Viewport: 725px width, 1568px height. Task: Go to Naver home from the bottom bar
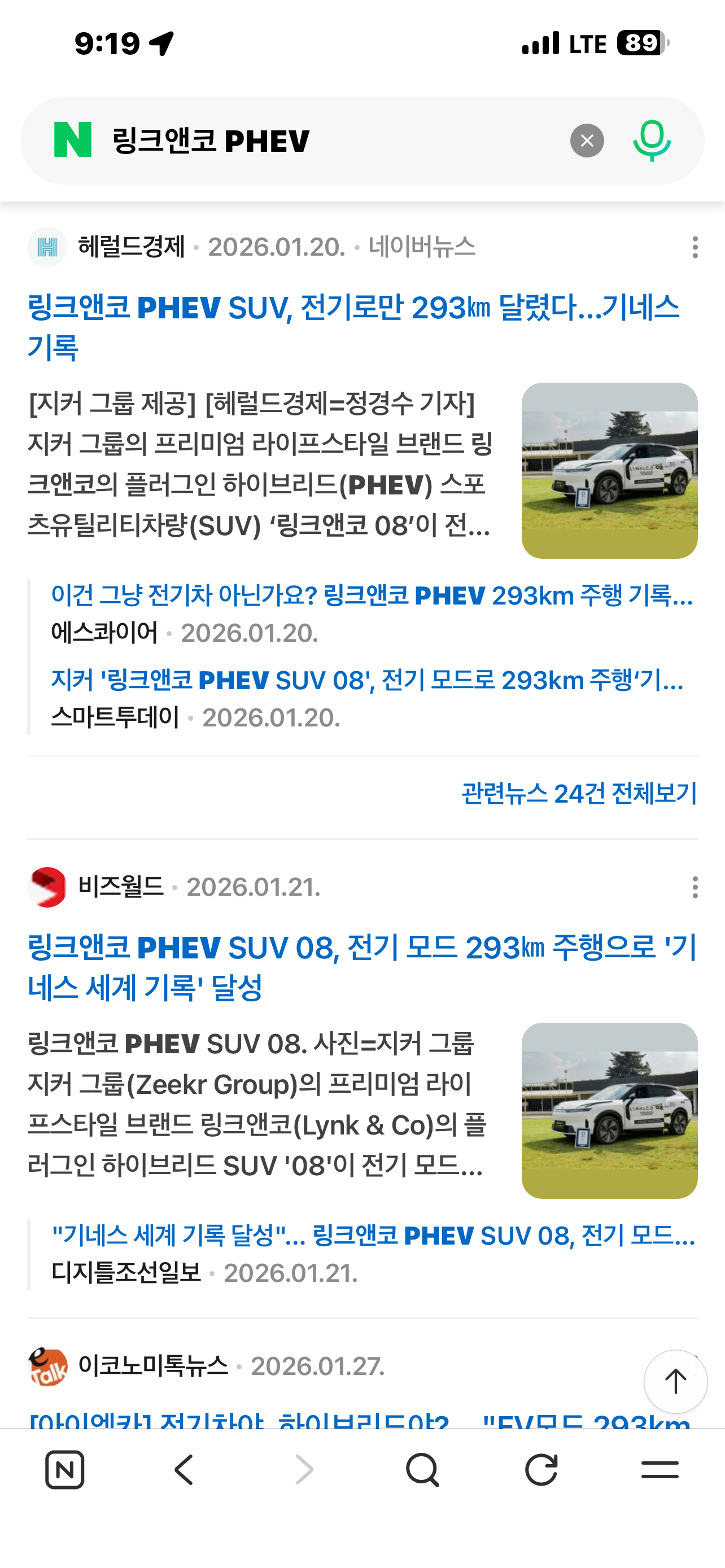pyautogui.click(x=64, y=1470)
